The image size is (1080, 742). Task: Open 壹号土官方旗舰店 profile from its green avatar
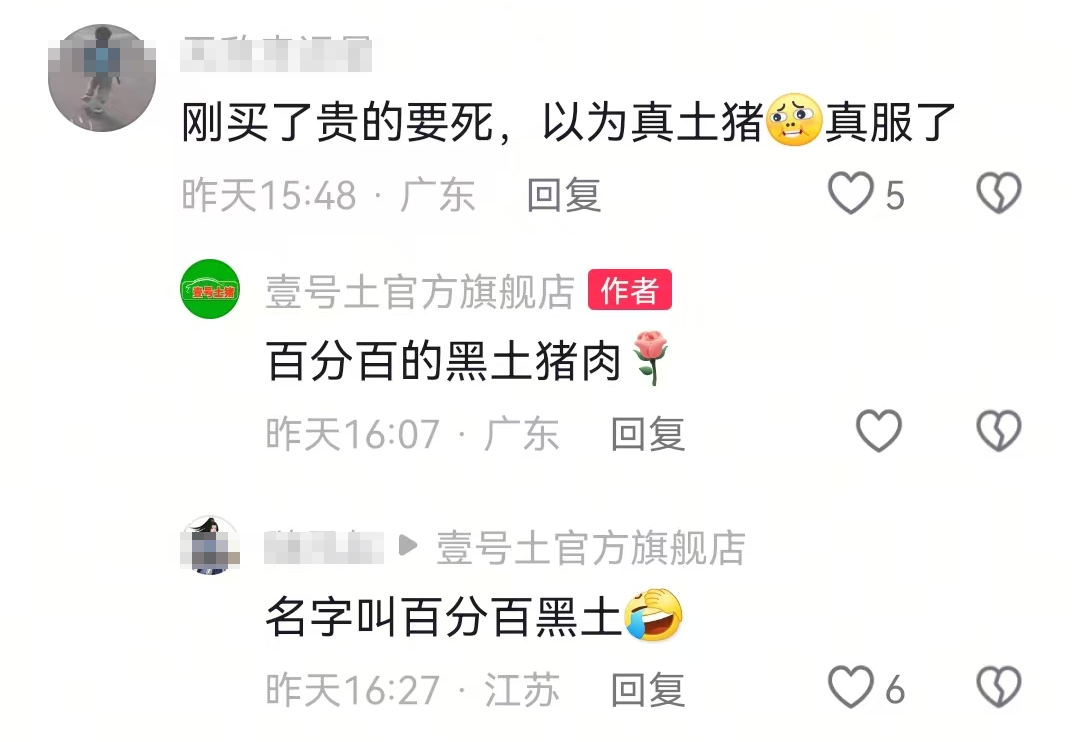tap(210, 289)
